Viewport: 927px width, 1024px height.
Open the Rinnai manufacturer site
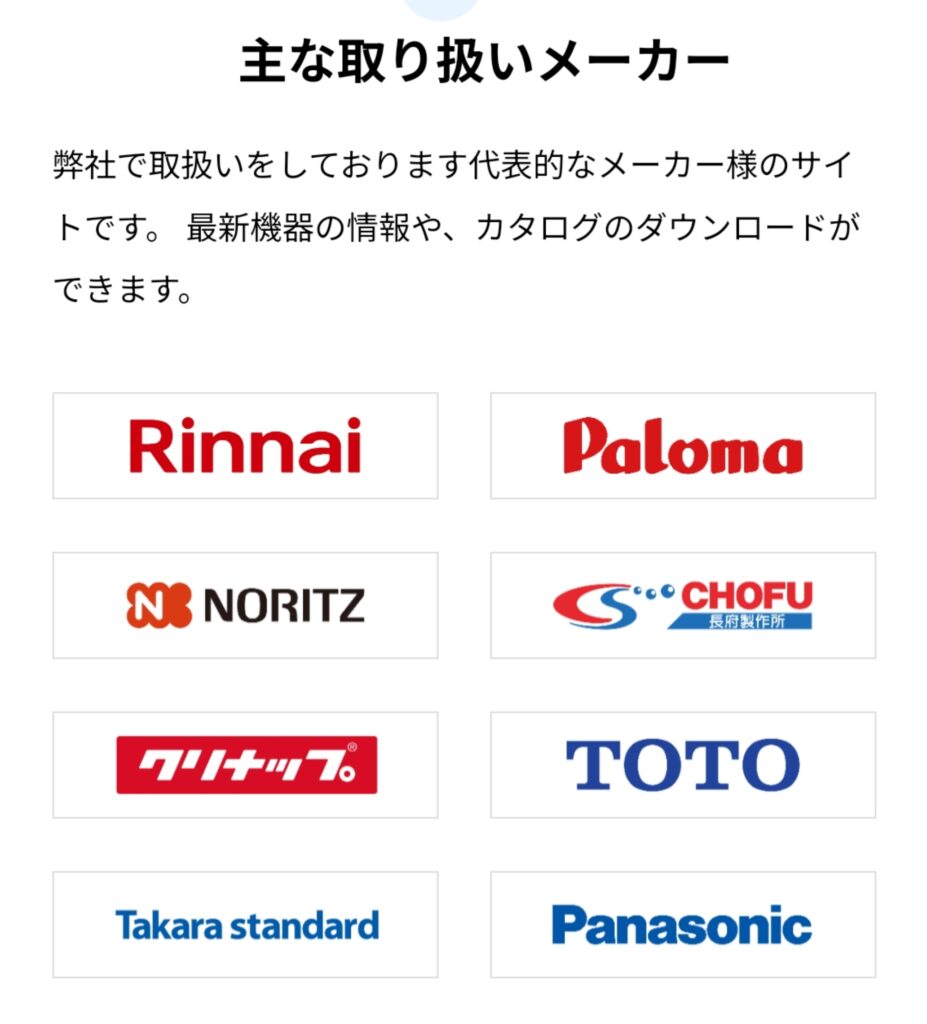(245, 446)
